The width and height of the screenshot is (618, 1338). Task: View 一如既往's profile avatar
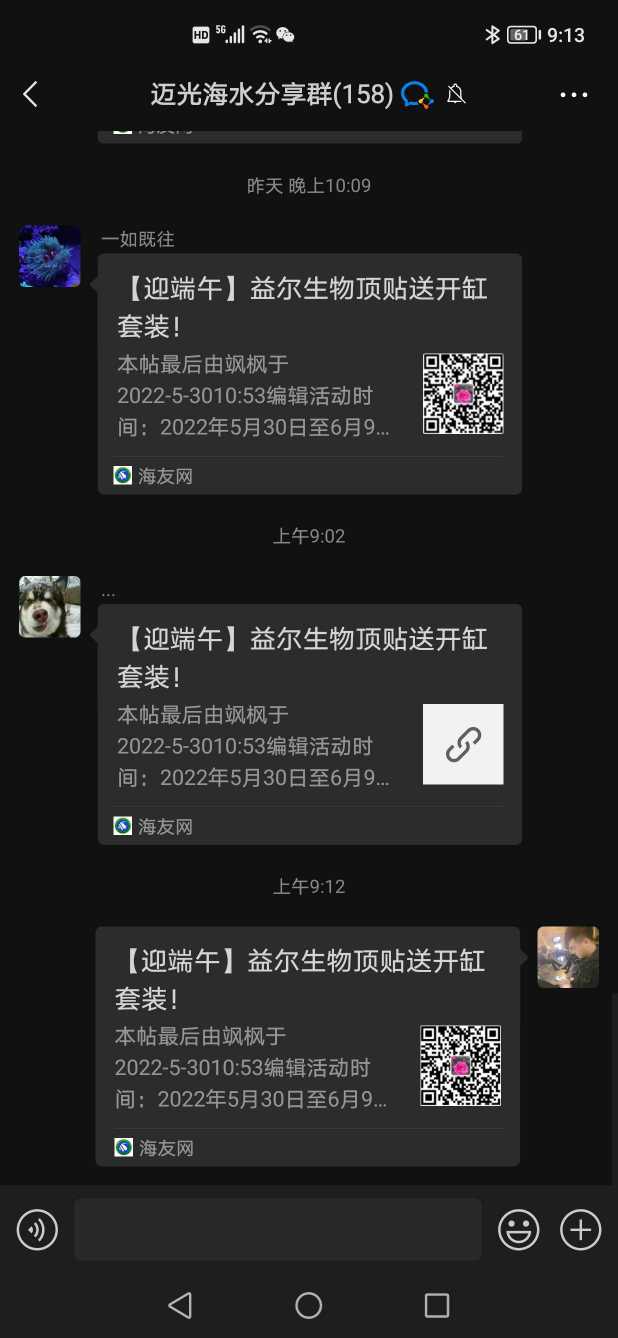(50, 256)
